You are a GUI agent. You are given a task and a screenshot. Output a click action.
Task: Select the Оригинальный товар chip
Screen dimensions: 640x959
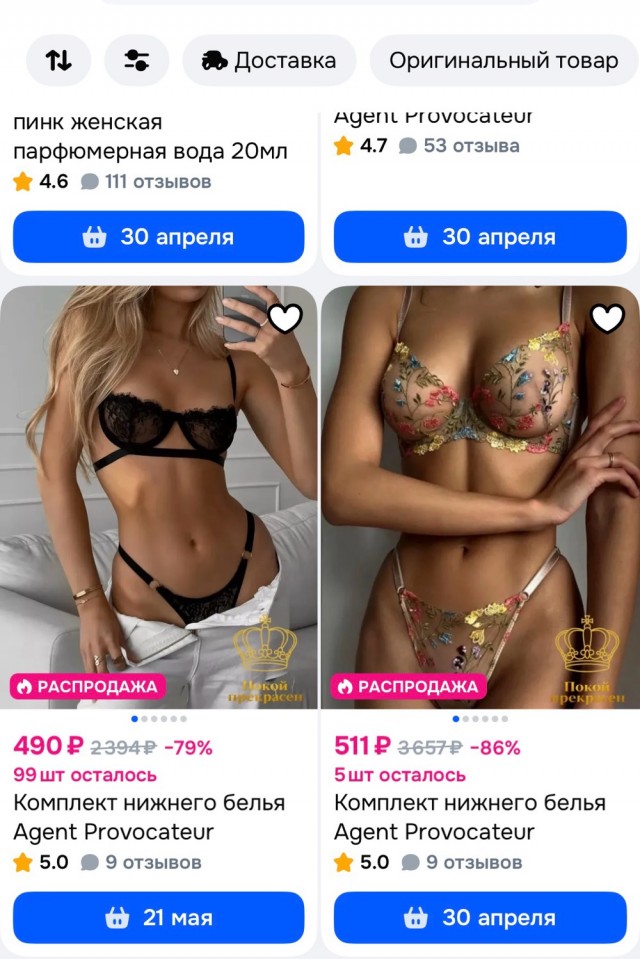click(x=504, y=60)
